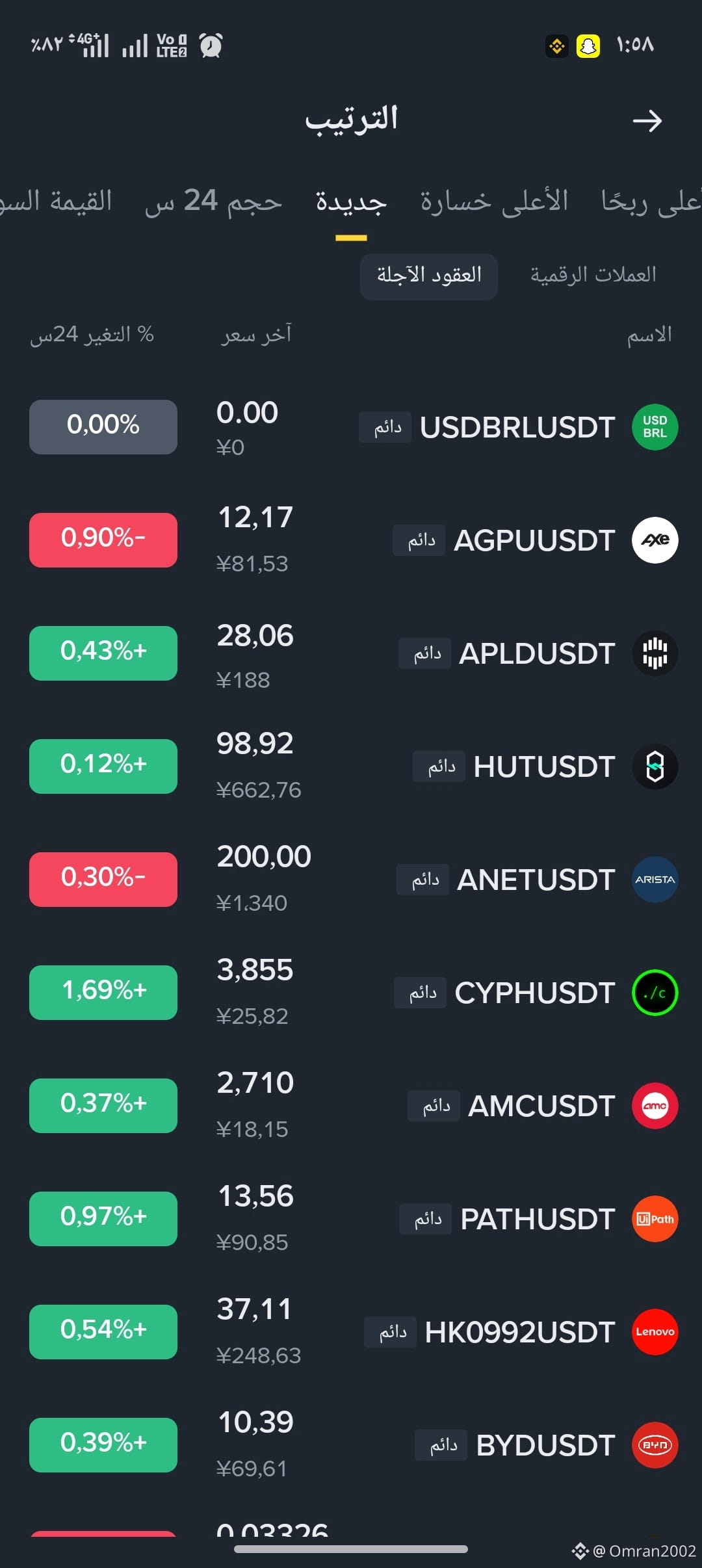The image size is (702, 1568).
Task: View CYPHUSDT perpetual details
Action: click(351, 993)
